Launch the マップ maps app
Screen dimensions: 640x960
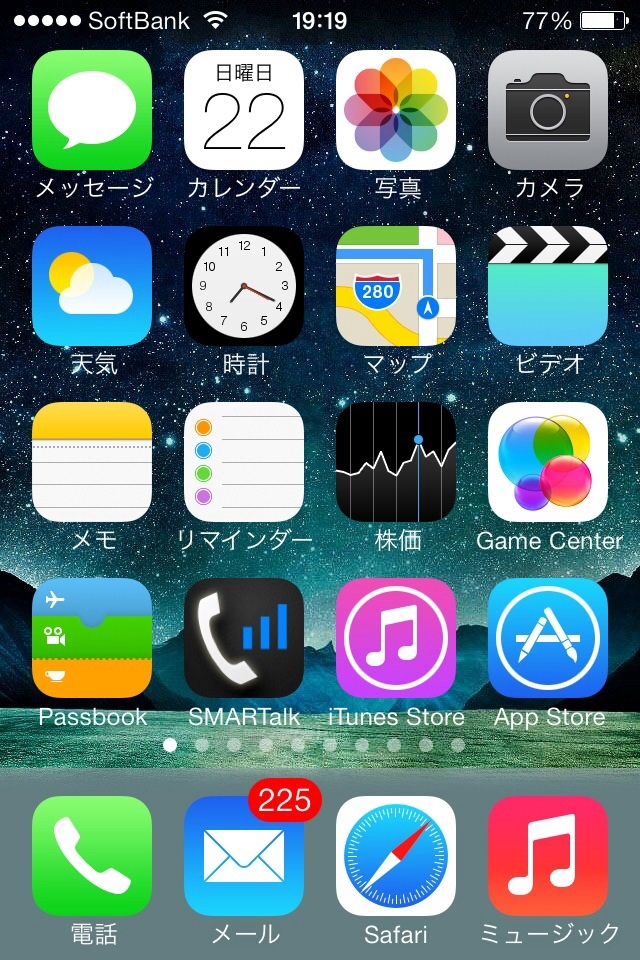pyautogui.click(x=396, y=286)
